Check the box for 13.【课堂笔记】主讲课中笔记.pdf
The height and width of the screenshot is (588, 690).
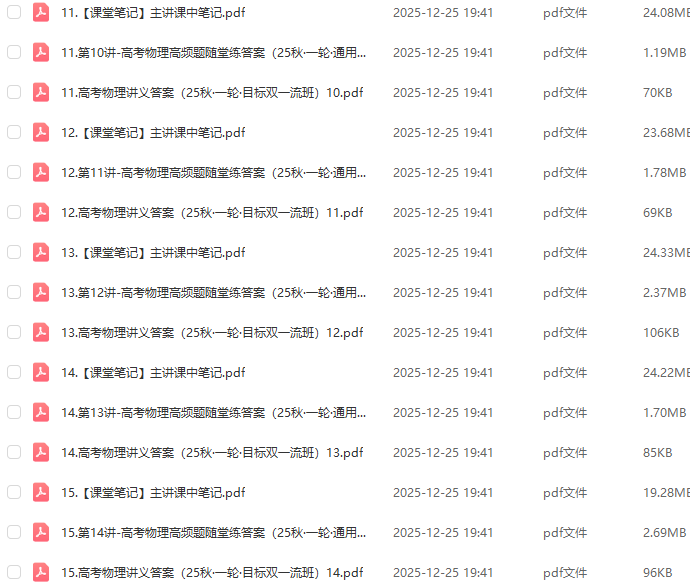pyautogui.click(x=14, y=252)
